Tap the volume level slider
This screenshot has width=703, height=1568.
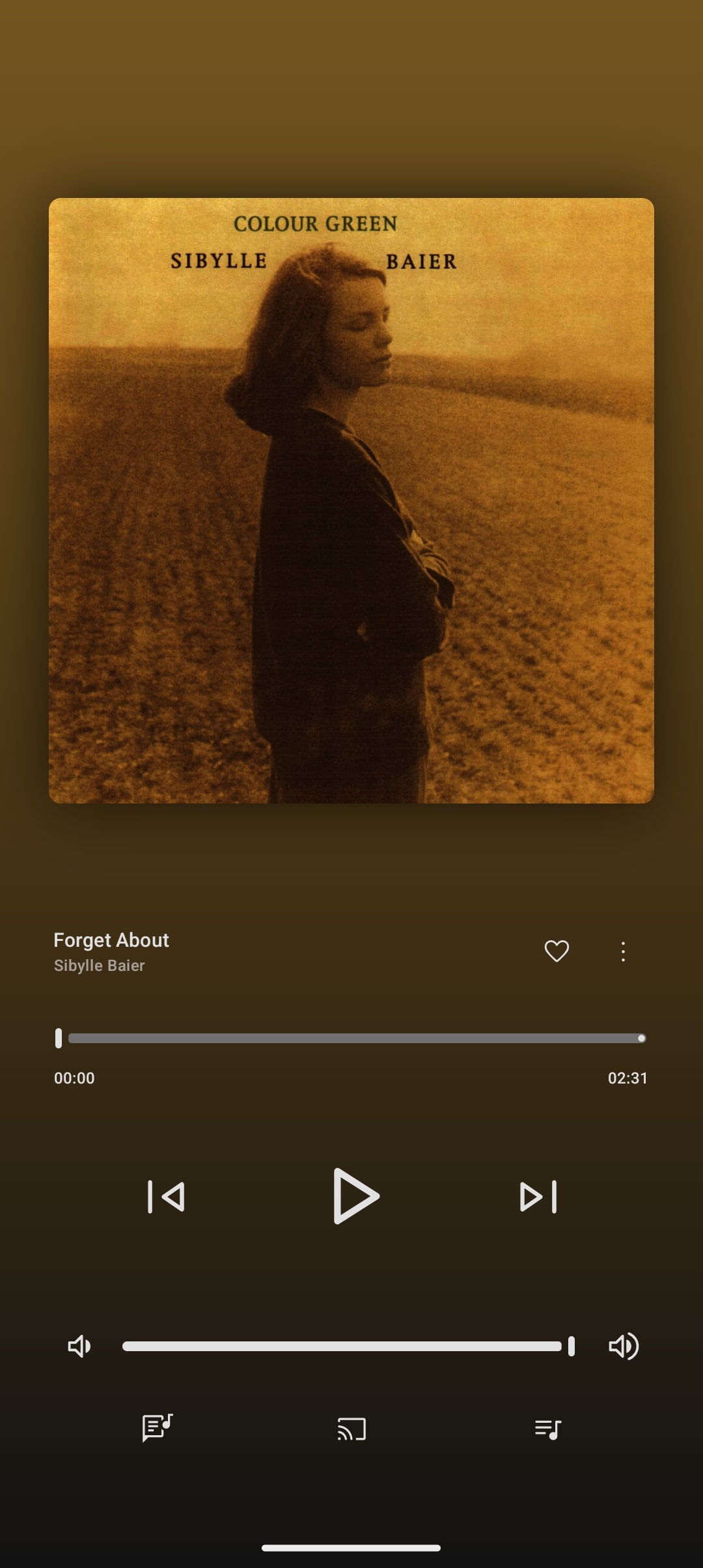pyautogui.click(x=348, y=1346)
